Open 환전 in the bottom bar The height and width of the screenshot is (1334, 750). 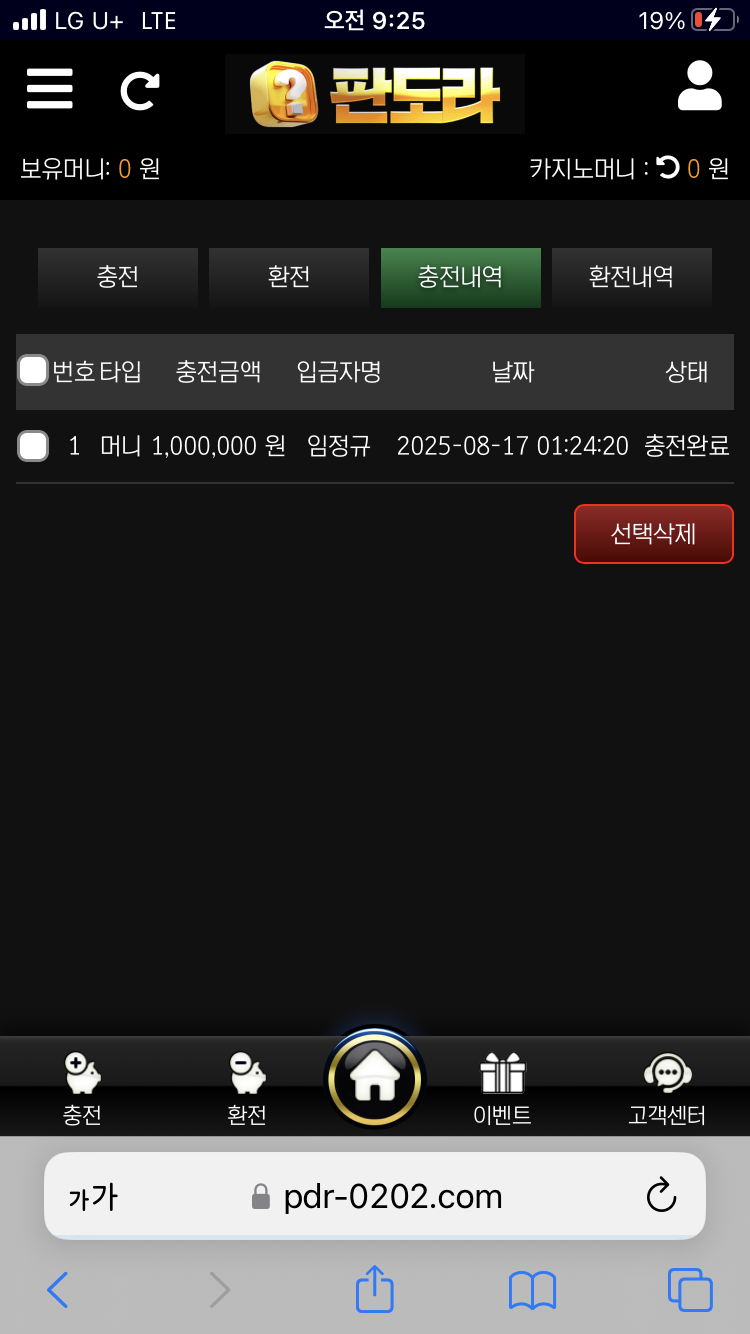point(247,1090)
